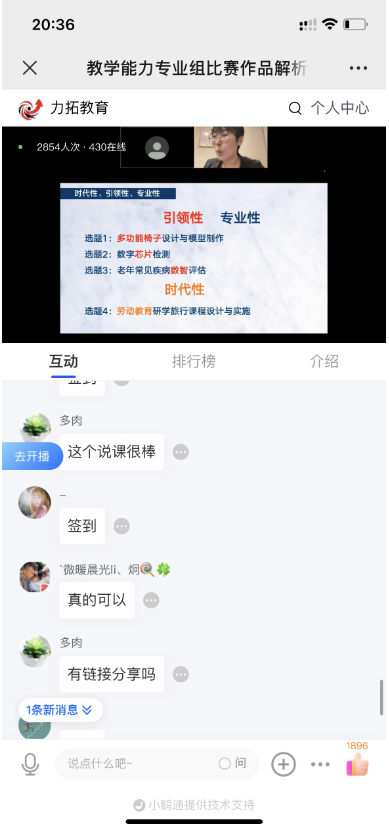Open the bottom bar three-dot menu
This screenshot has height=827, width=389.
[320, 764]
